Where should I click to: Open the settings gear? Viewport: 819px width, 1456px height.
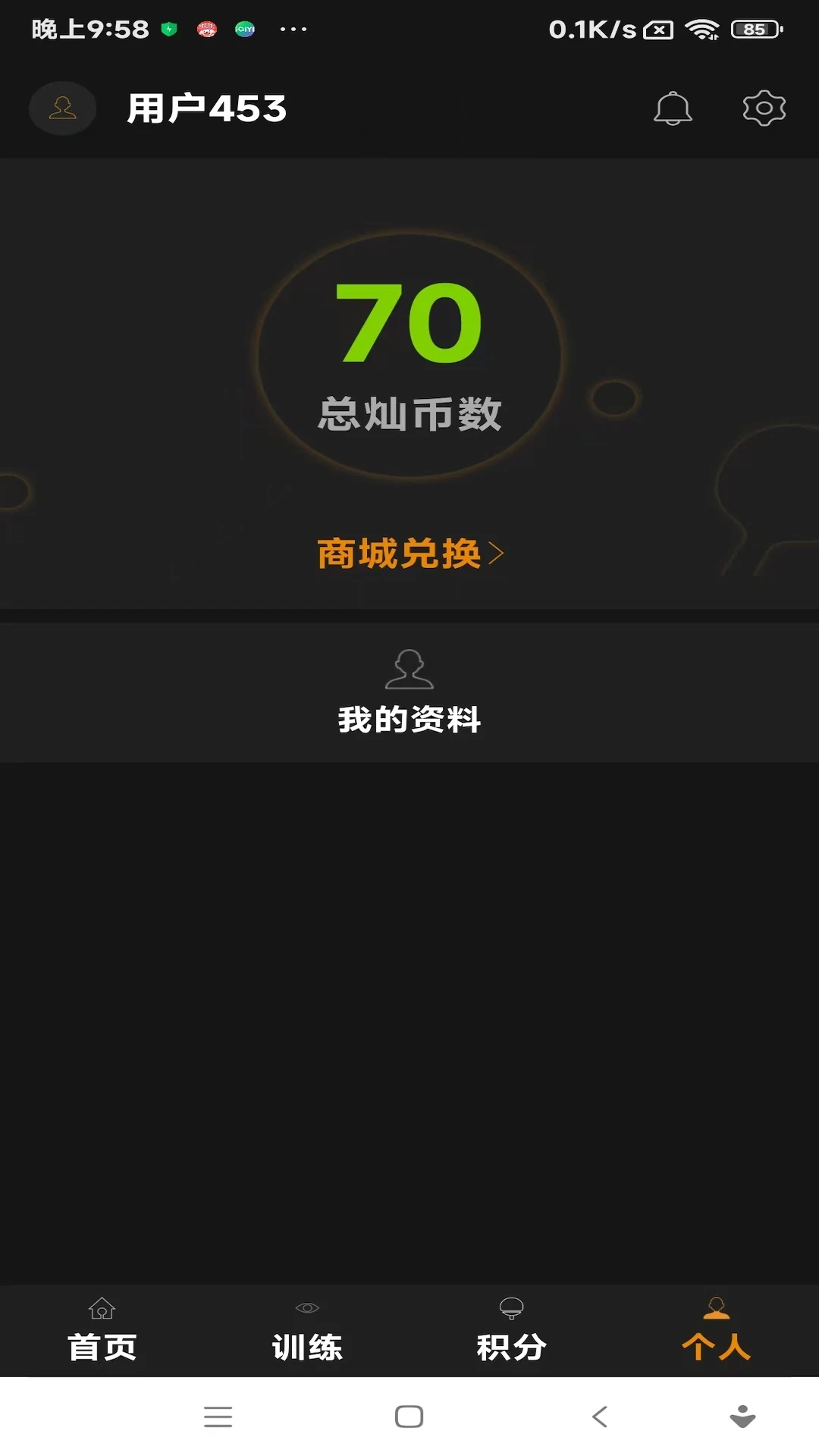[x=764, y=108]
